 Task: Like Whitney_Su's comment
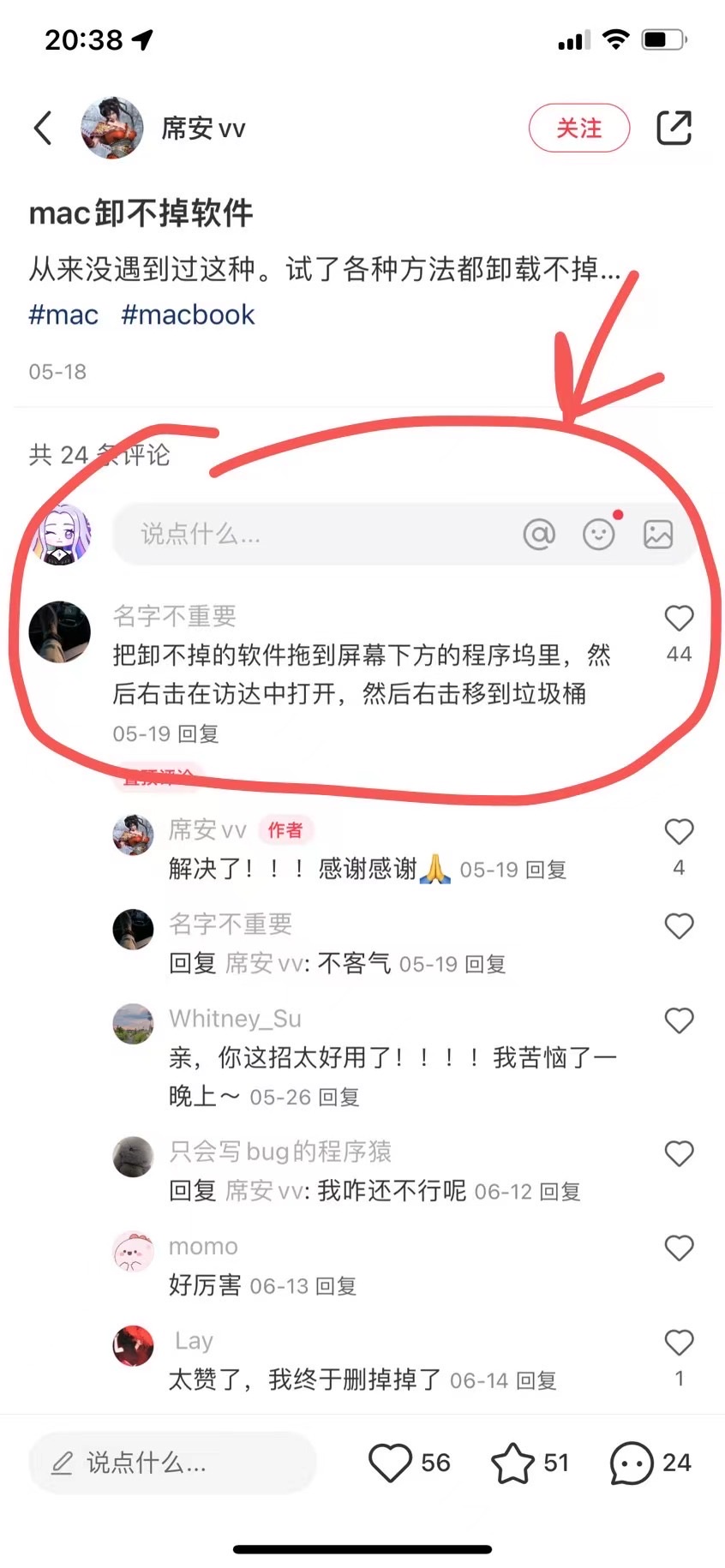679,1020
